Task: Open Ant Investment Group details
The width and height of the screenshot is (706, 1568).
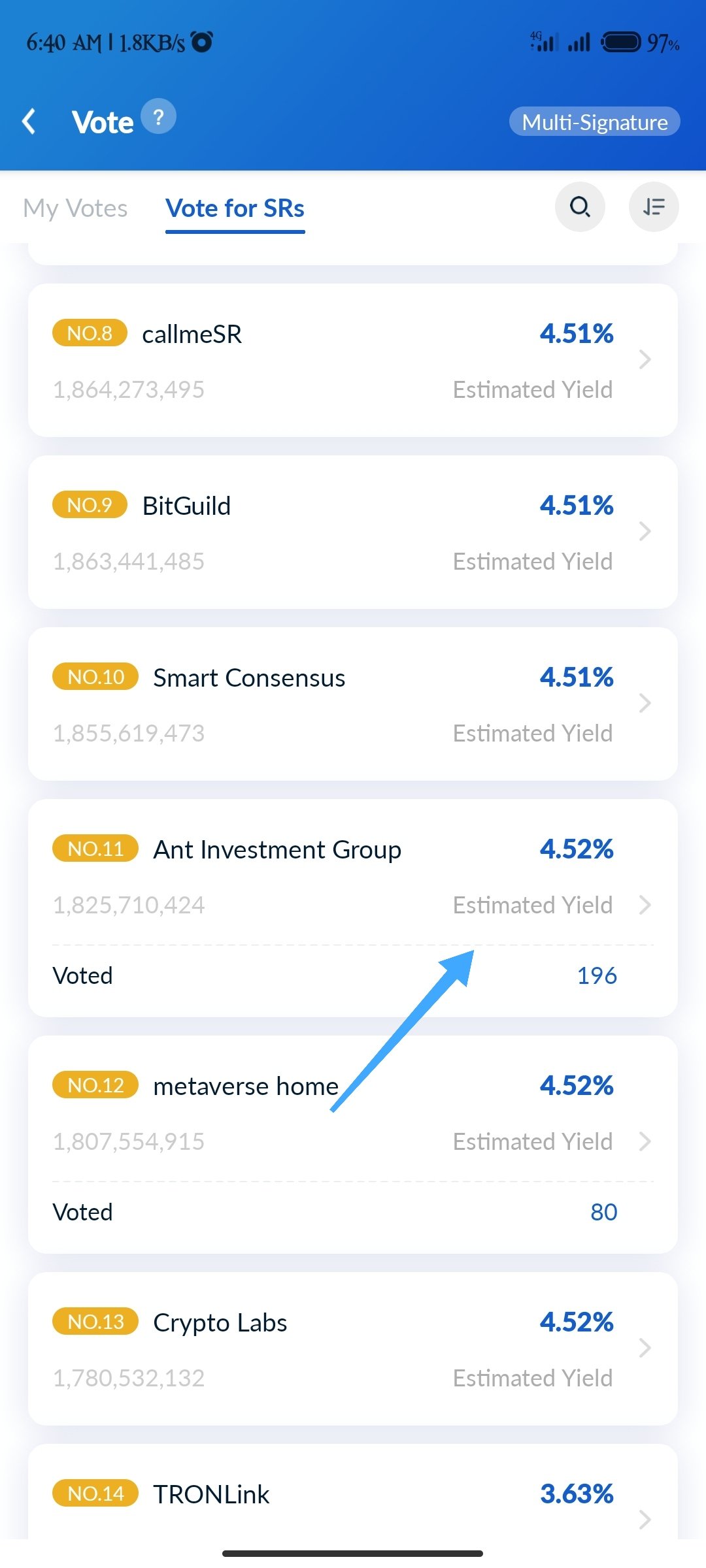Action: pyautogui.click(x=353, y=907)
